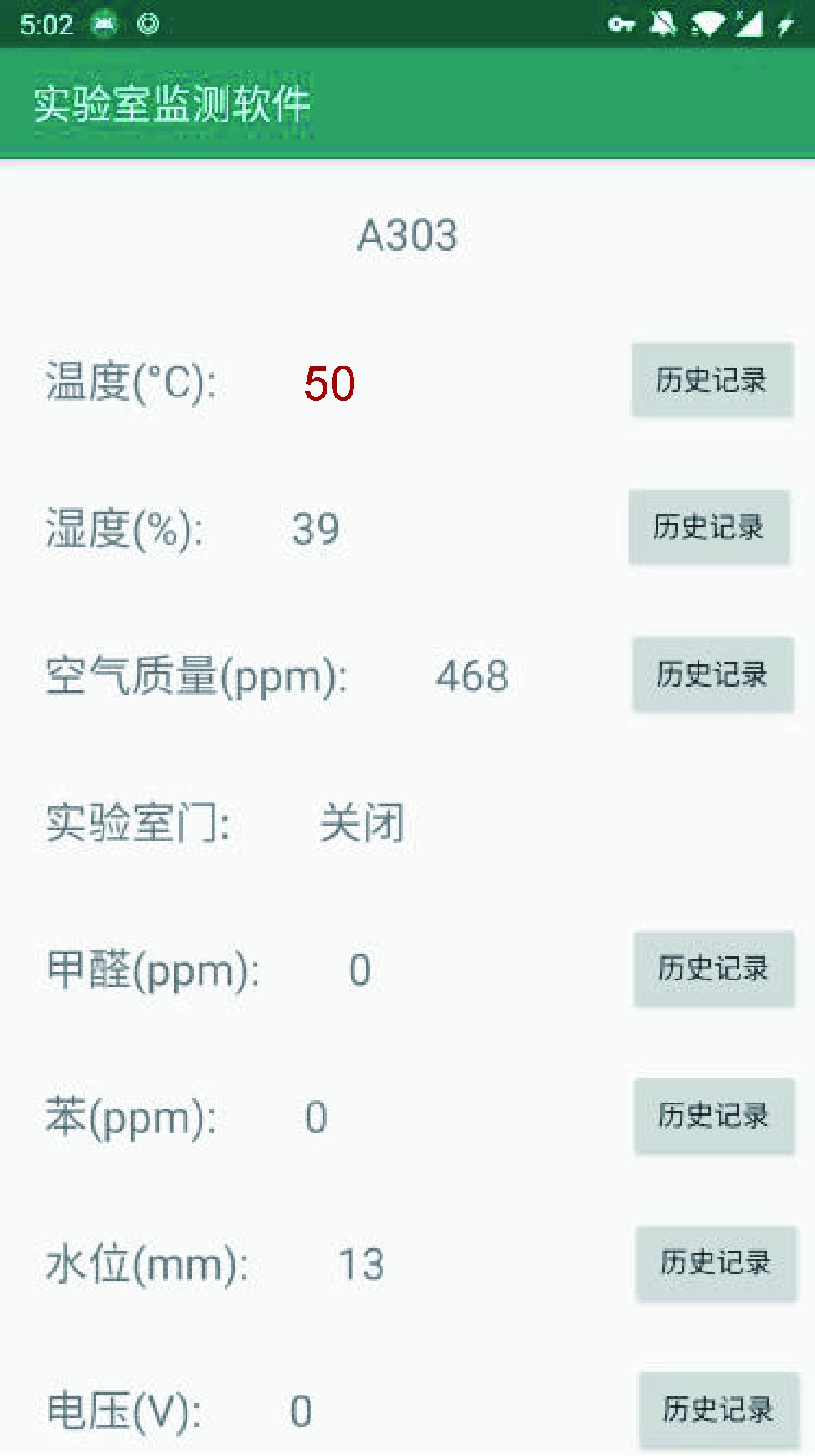815x1456 pixels.
Task: Click the clock showing 5:02
Action: click(48, 24)
